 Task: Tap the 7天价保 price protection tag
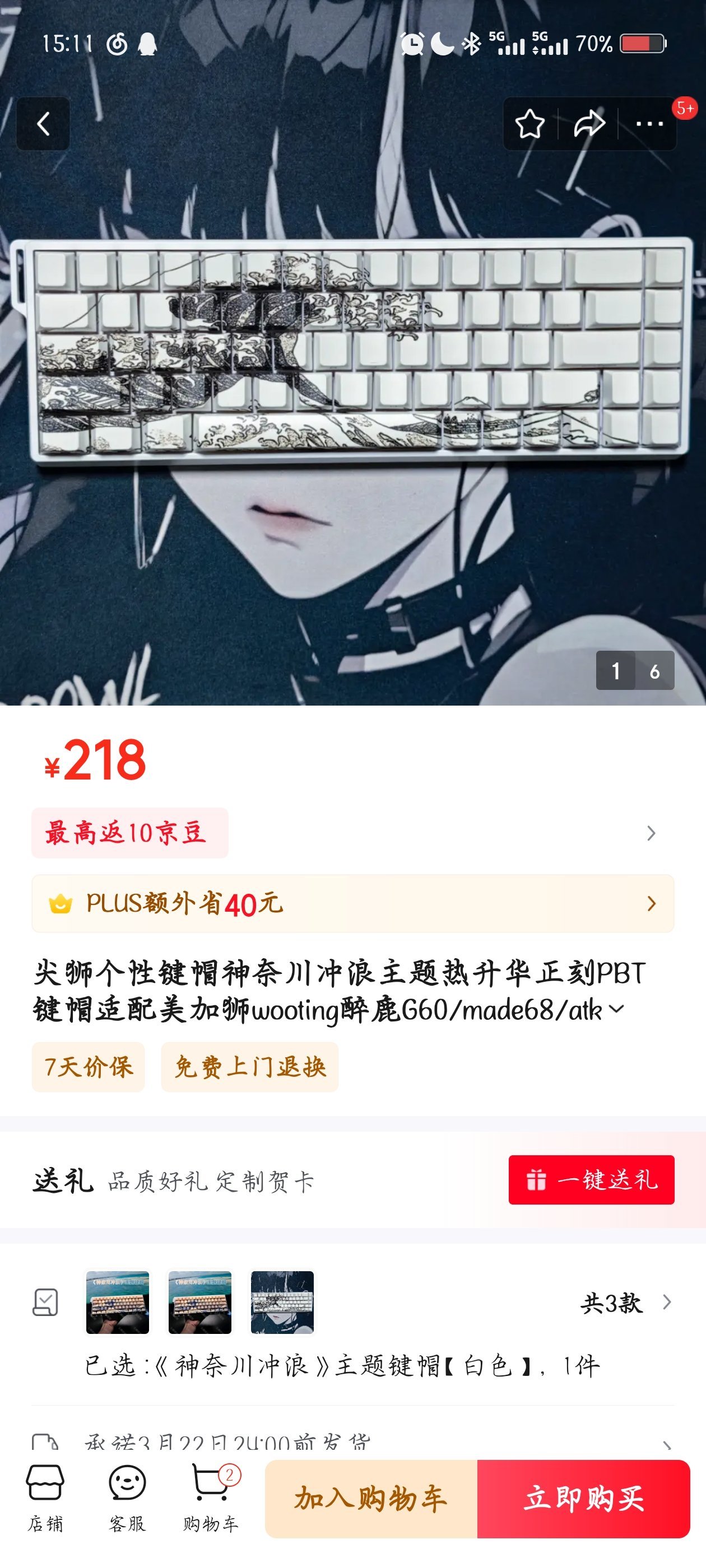click(89, 1066)
